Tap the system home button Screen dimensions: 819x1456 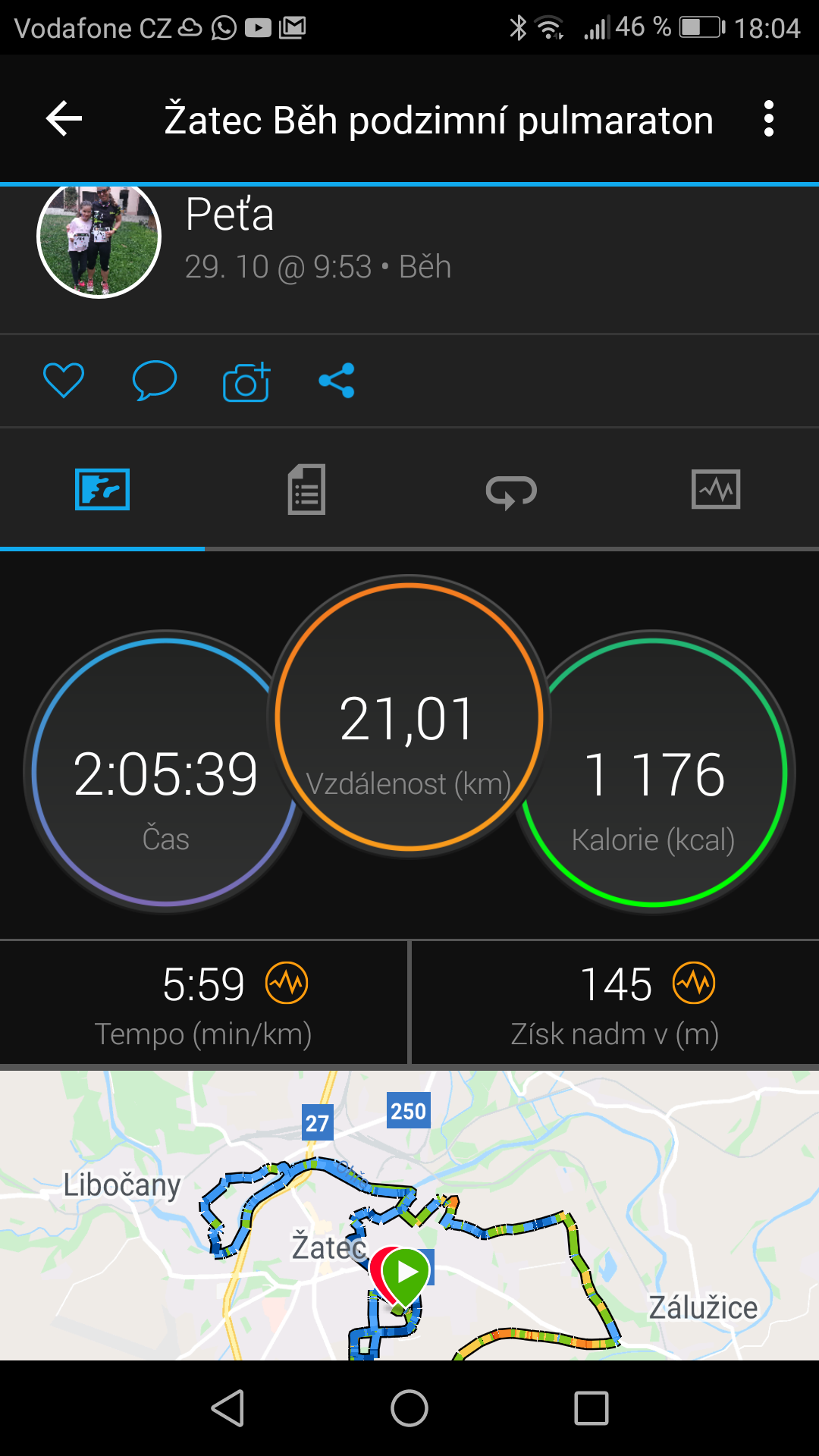pos(409,1409)
